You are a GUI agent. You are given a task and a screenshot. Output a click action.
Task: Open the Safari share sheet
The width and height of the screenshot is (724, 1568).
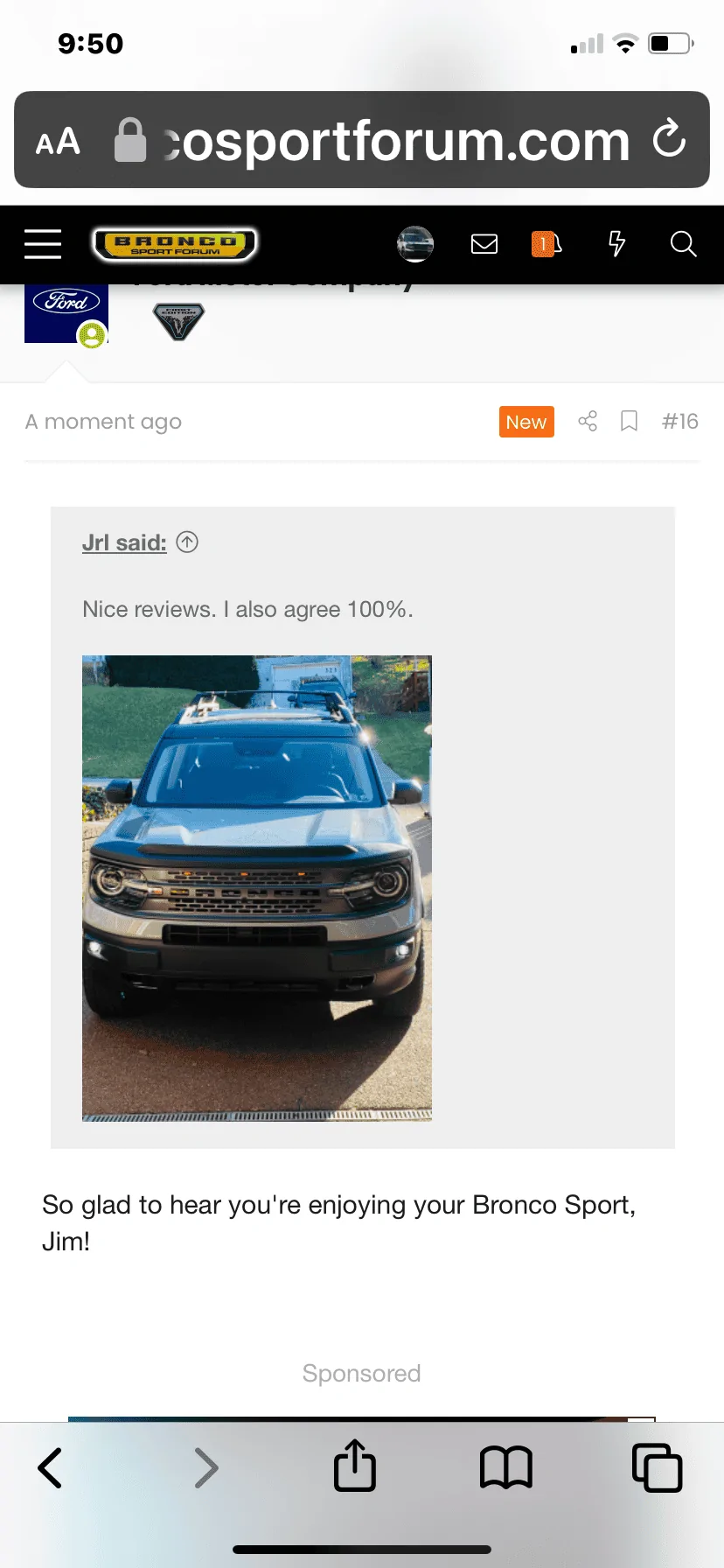click(355, 1466)
